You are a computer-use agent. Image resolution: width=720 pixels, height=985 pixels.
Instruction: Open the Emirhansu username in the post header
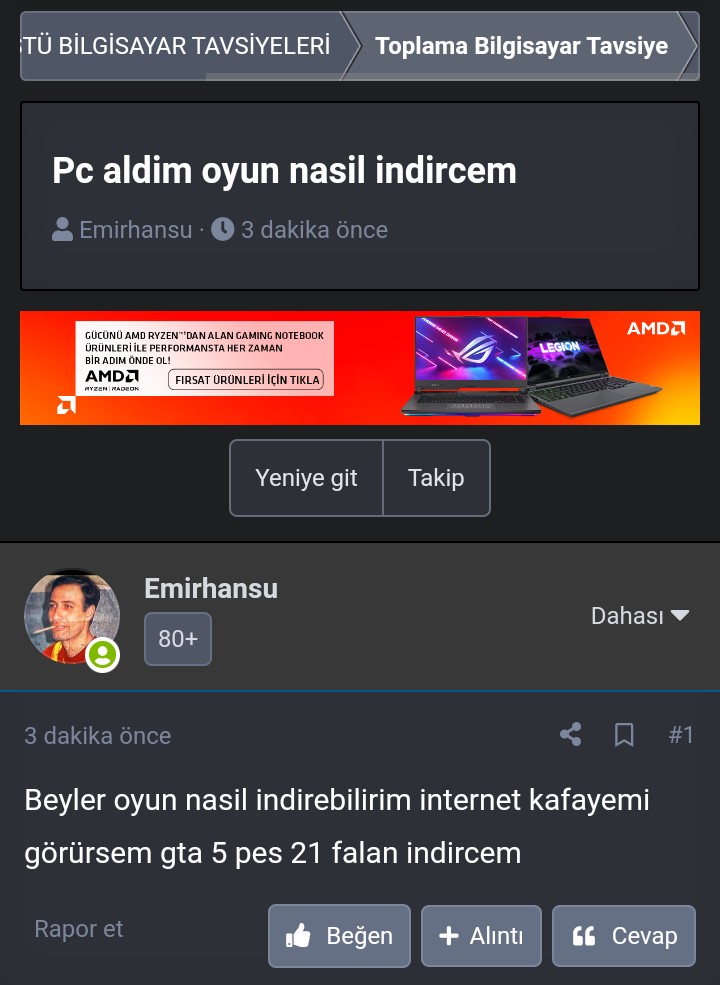click(x=211, y=588)
